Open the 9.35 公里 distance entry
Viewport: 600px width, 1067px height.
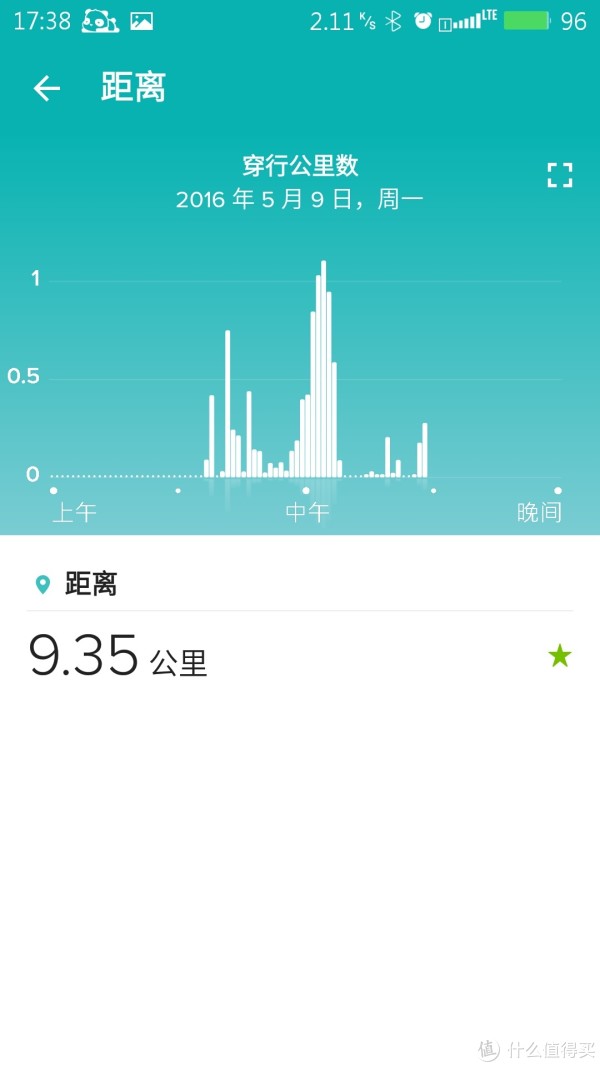click(x=300, y=655)
